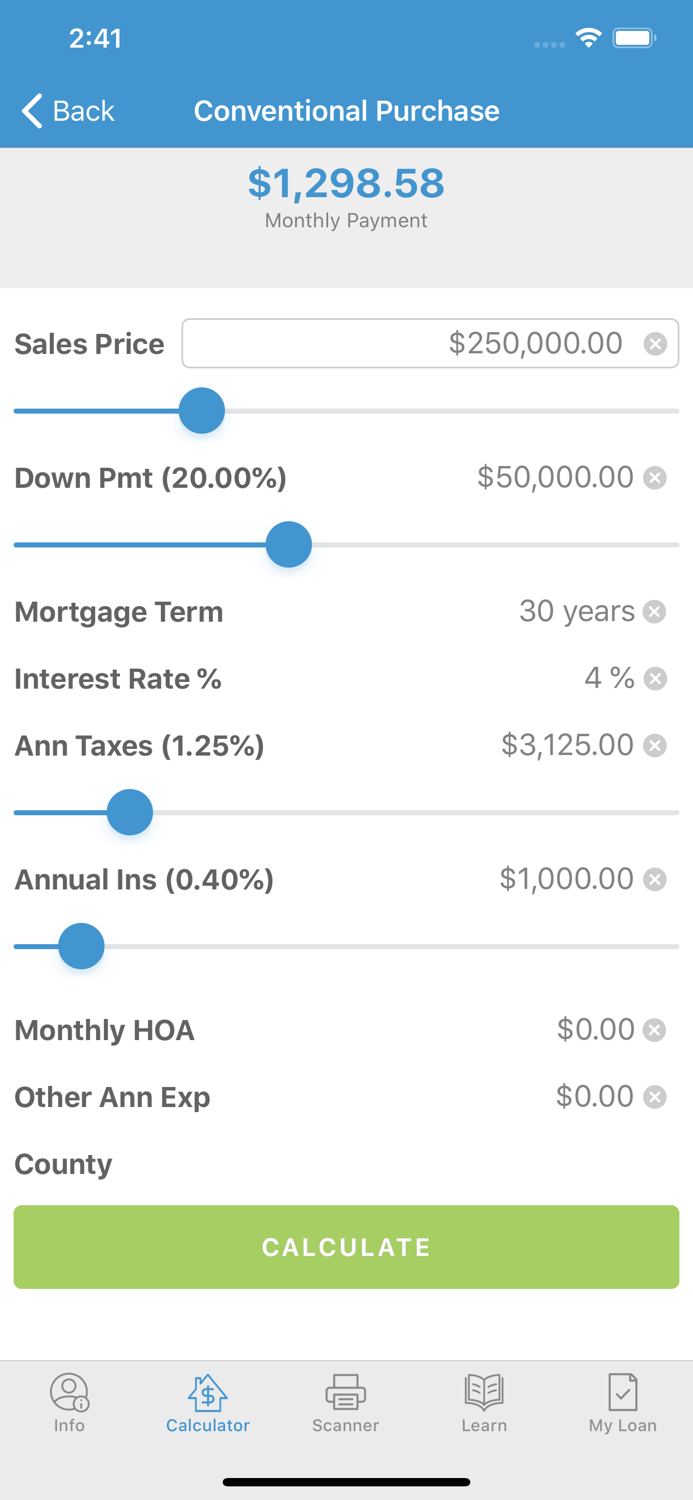Clear the Down Pmt amount
This screenshot has width=693, height=1500.
tap(655, 478)
